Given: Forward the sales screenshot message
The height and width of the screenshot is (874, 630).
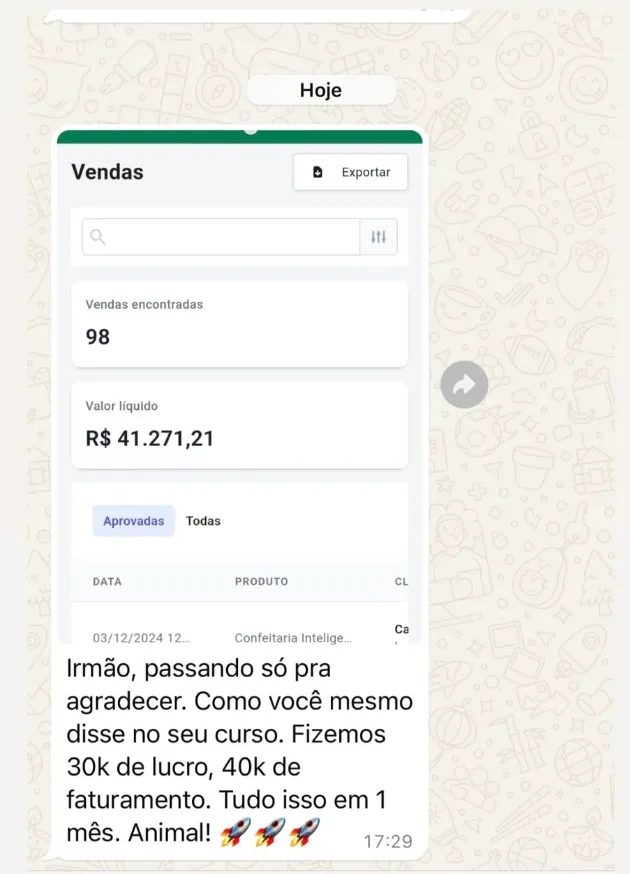Looking at the screenshot, I should coord(464,385).
